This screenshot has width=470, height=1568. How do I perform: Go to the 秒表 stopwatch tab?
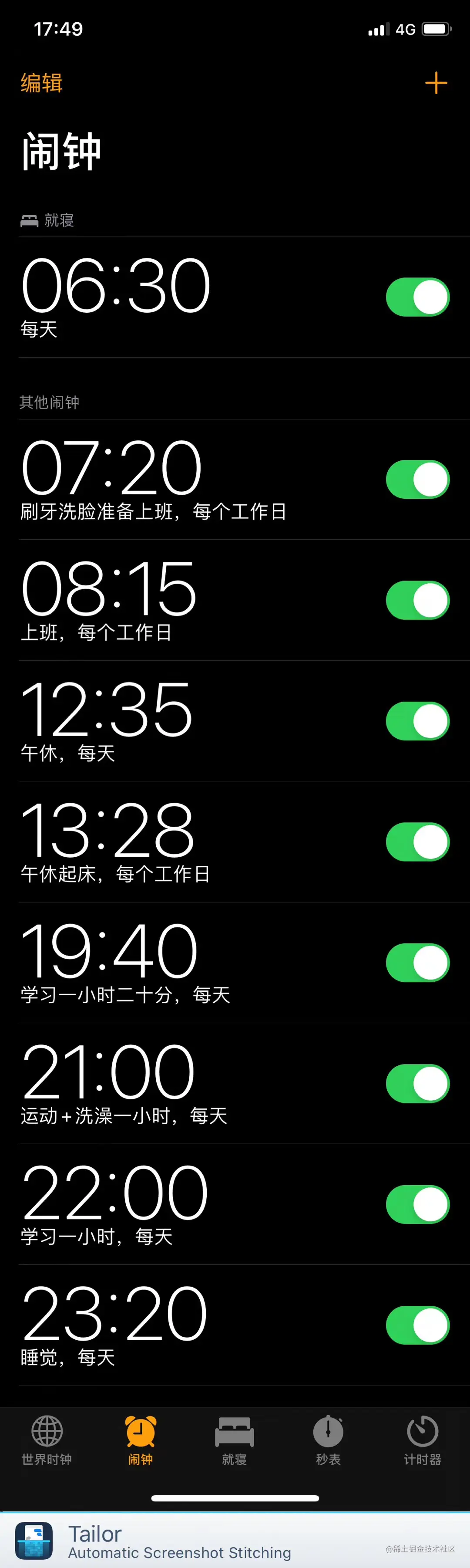[328, 1440]
